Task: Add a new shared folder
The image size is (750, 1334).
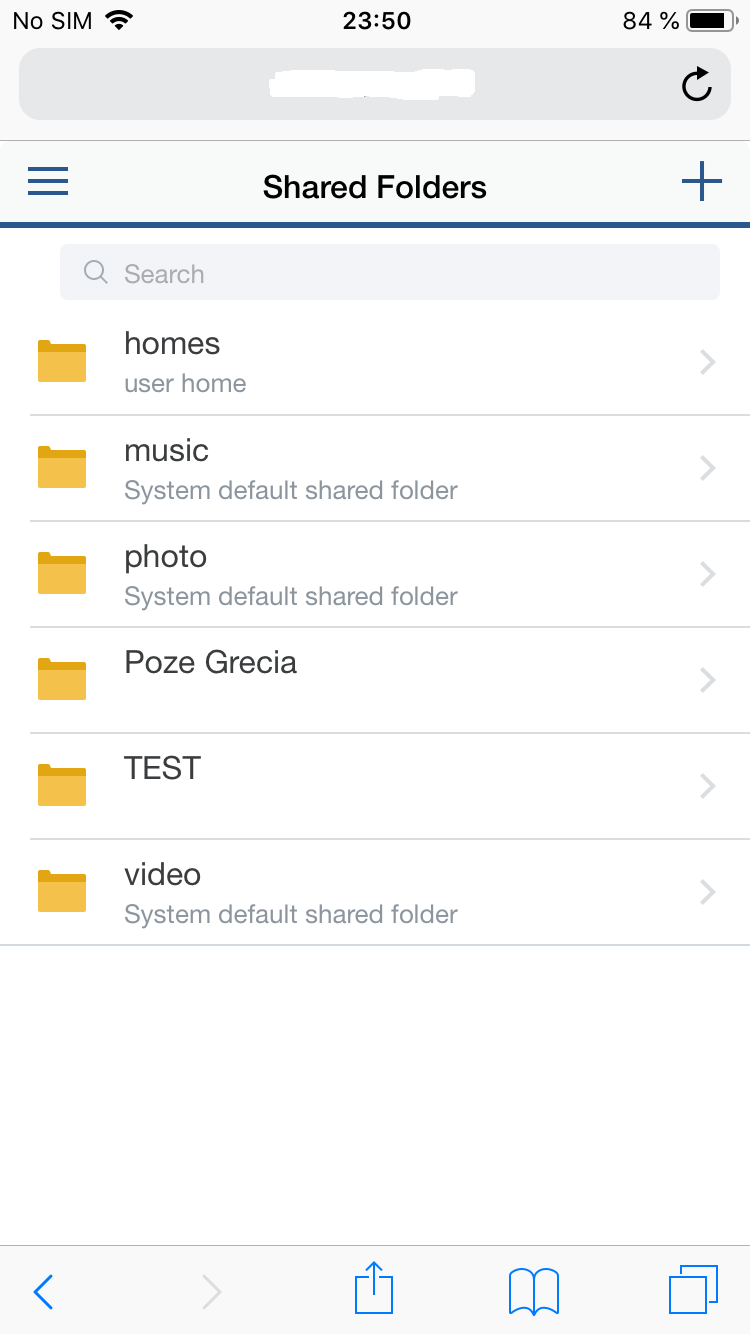Action: click(x=701, y=182)
